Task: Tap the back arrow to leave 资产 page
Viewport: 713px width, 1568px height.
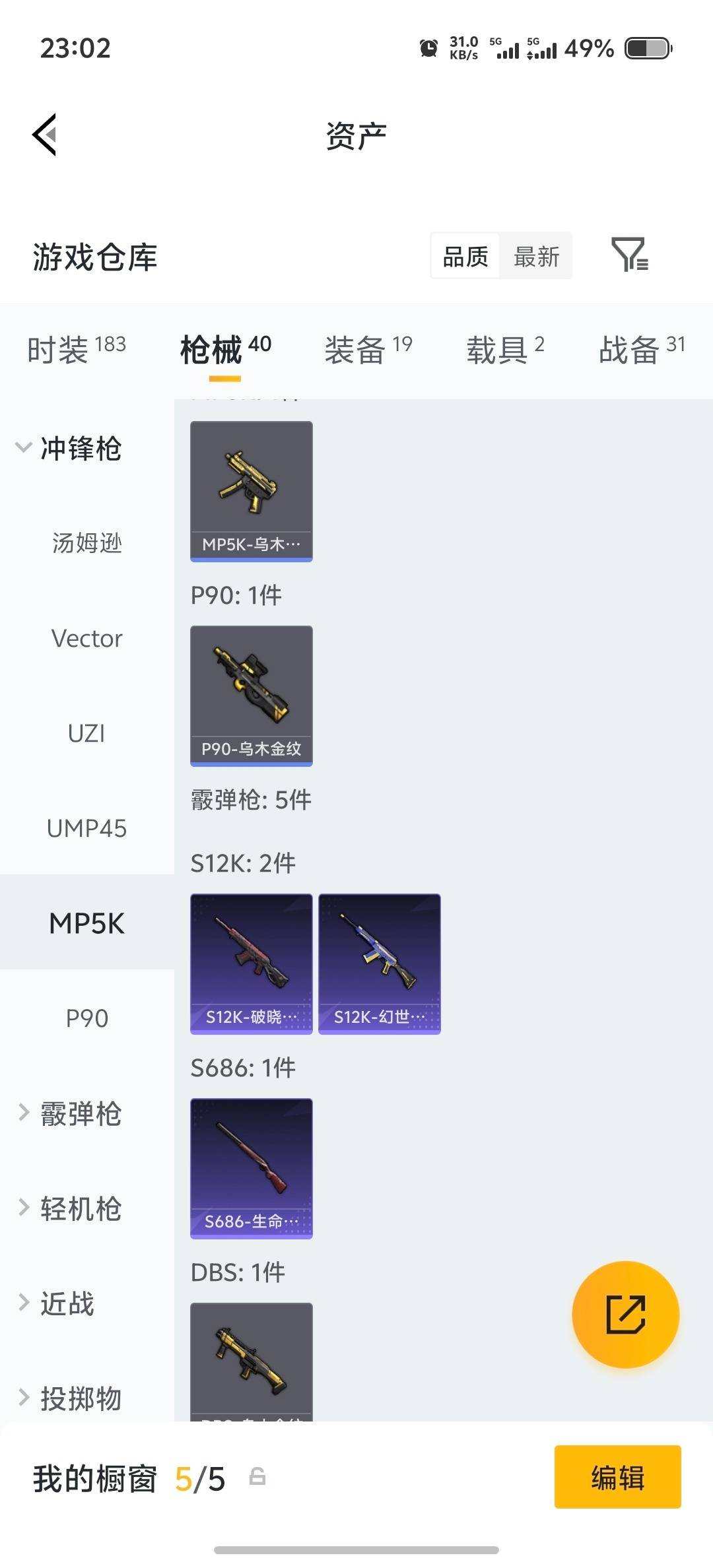Action: point(44,135)
